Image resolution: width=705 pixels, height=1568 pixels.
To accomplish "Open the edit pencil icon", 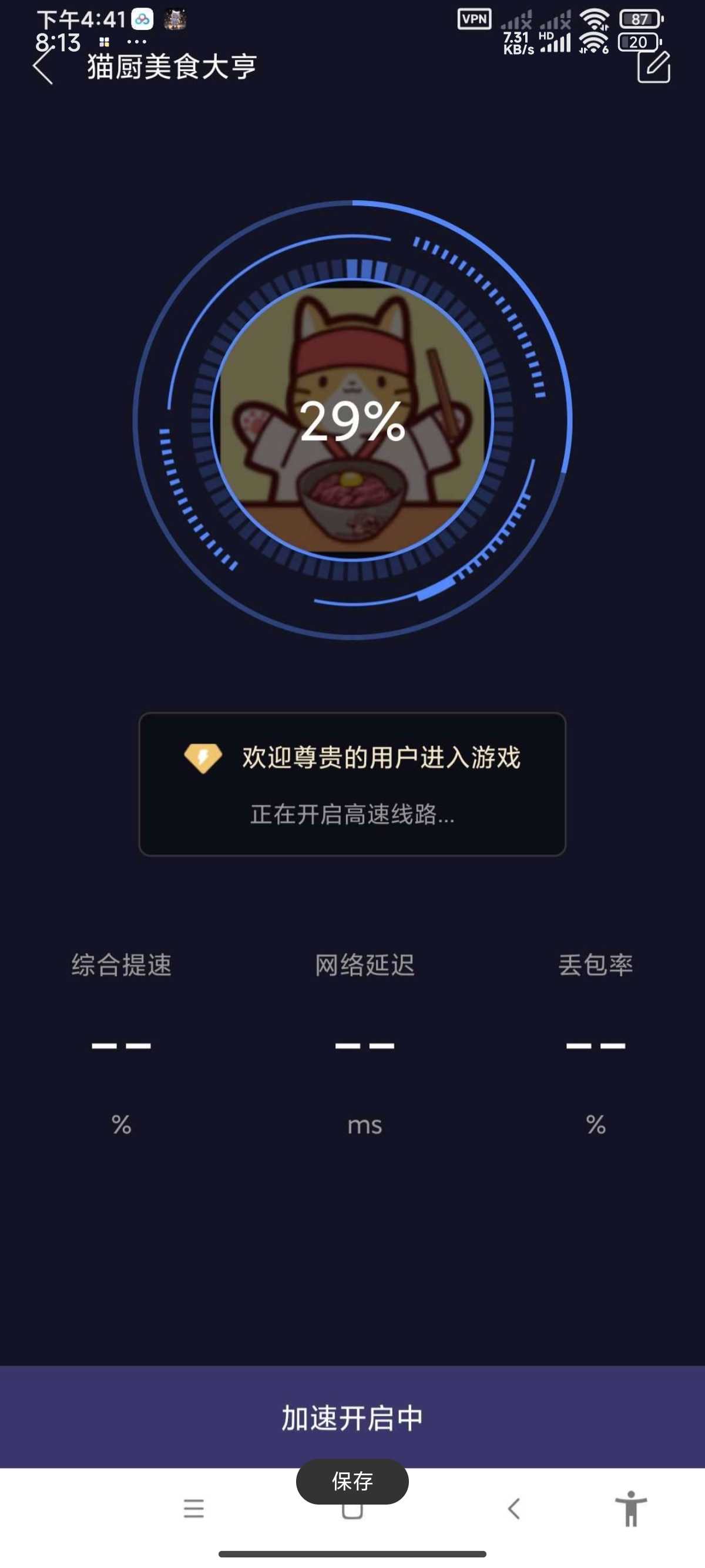I will [x=654, y=66].
